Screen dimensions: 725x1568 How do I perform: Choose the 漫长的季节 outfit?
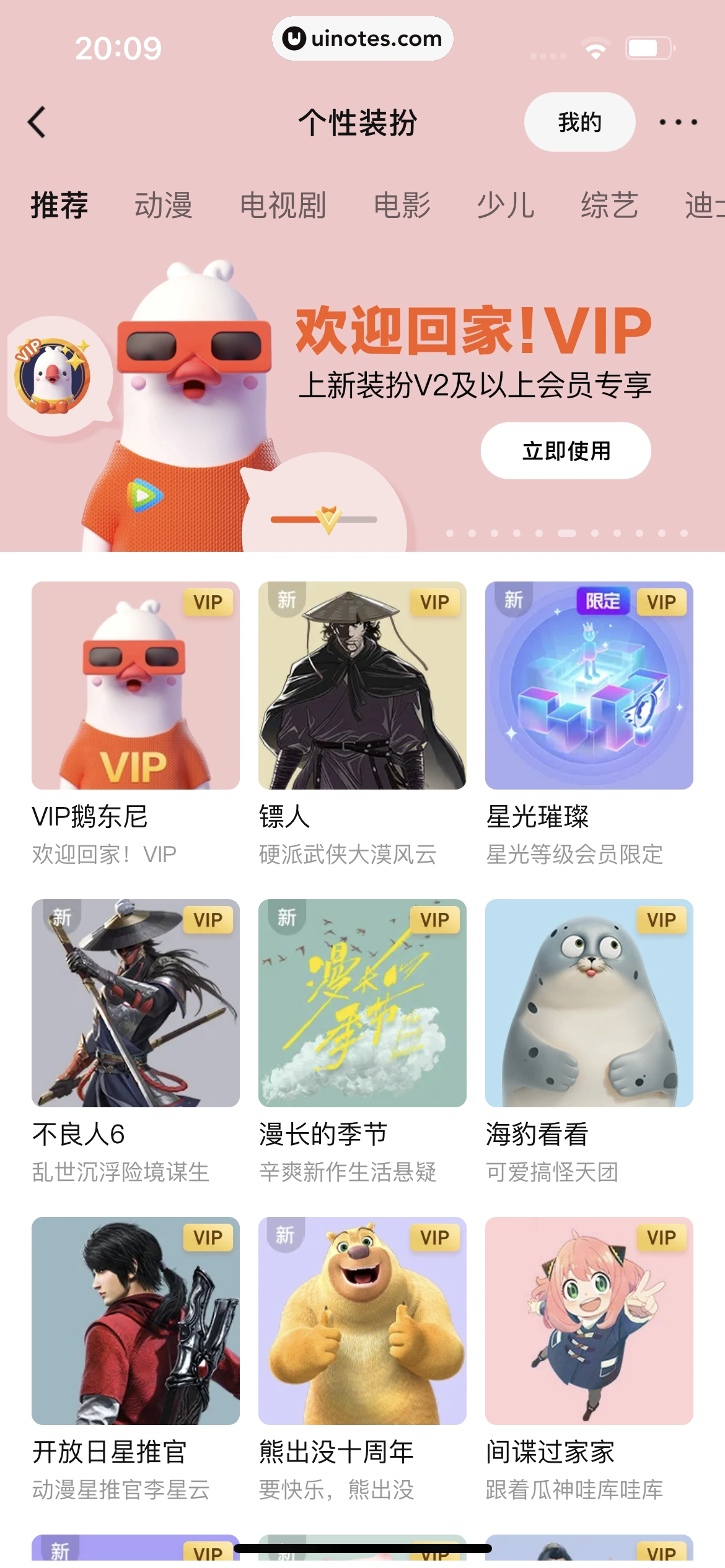click(362, 1003)
